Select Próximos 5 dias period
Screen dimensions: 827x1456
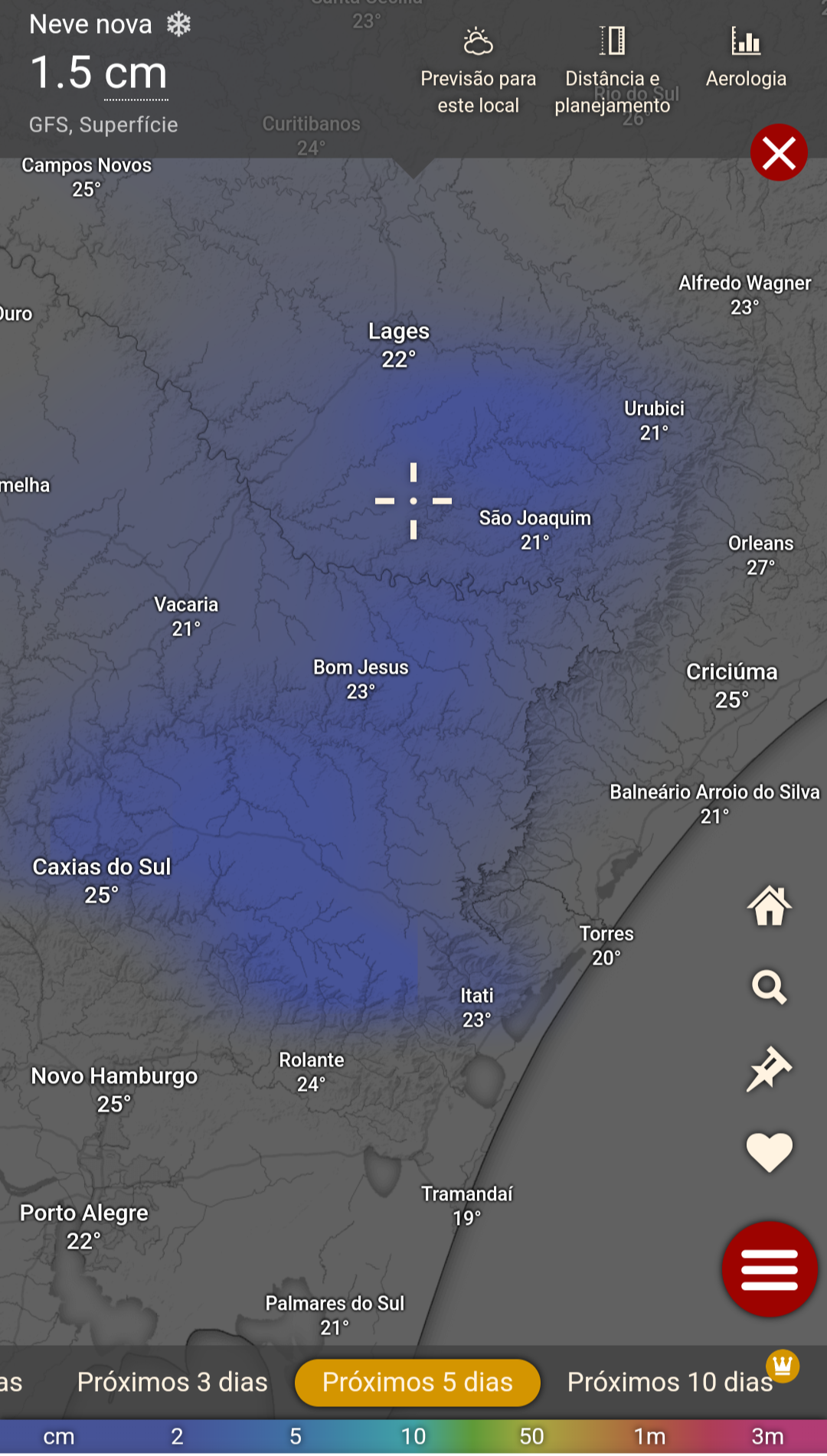coord(417,1383)
